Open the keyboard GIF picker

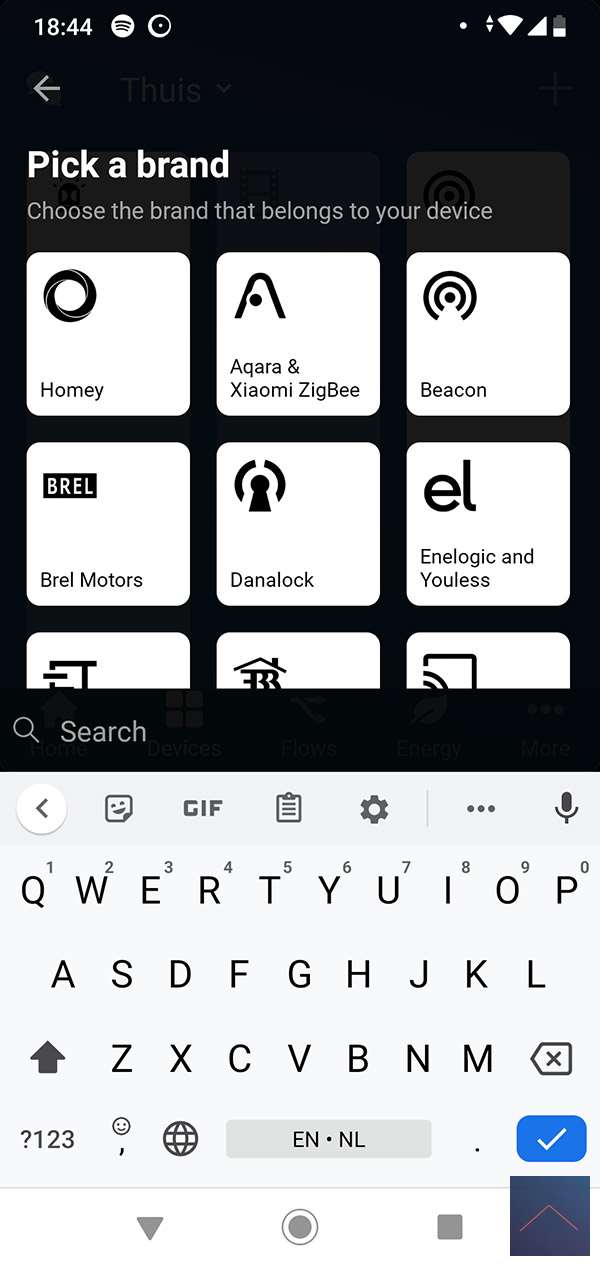click(x=203, y=808)
